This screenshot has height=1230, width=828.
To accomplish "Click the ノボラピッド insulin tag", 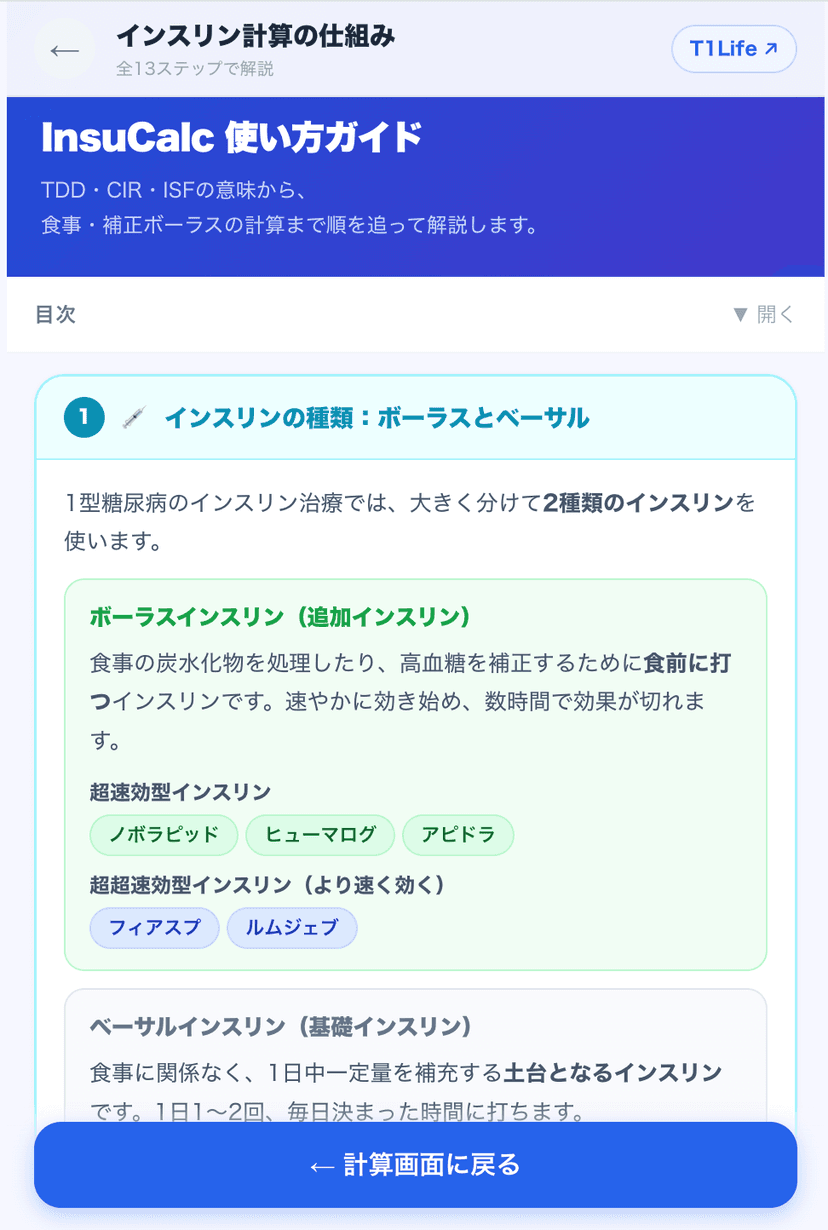I will 163,834.
